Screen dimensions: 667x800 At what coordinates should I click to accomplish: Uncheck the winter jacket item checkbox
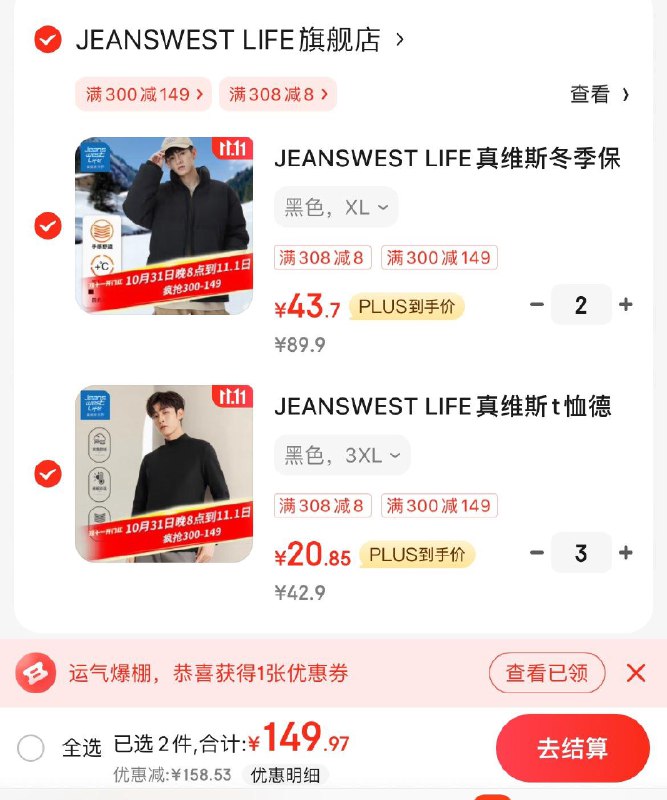tap(47, 226)
